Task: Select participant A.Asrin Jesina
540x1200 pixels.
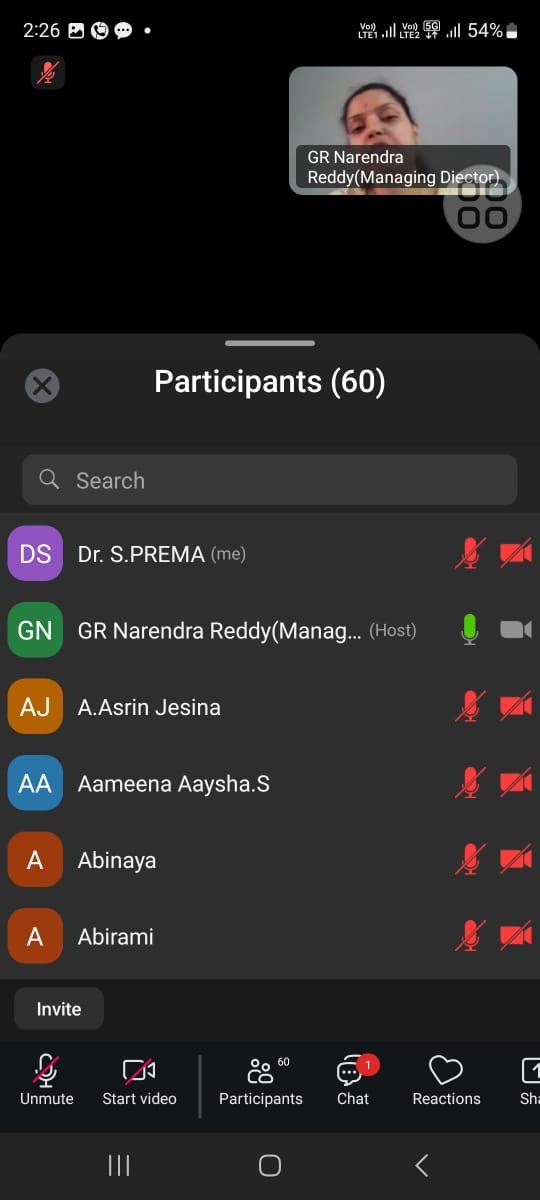Action: [x=270, y=707]
